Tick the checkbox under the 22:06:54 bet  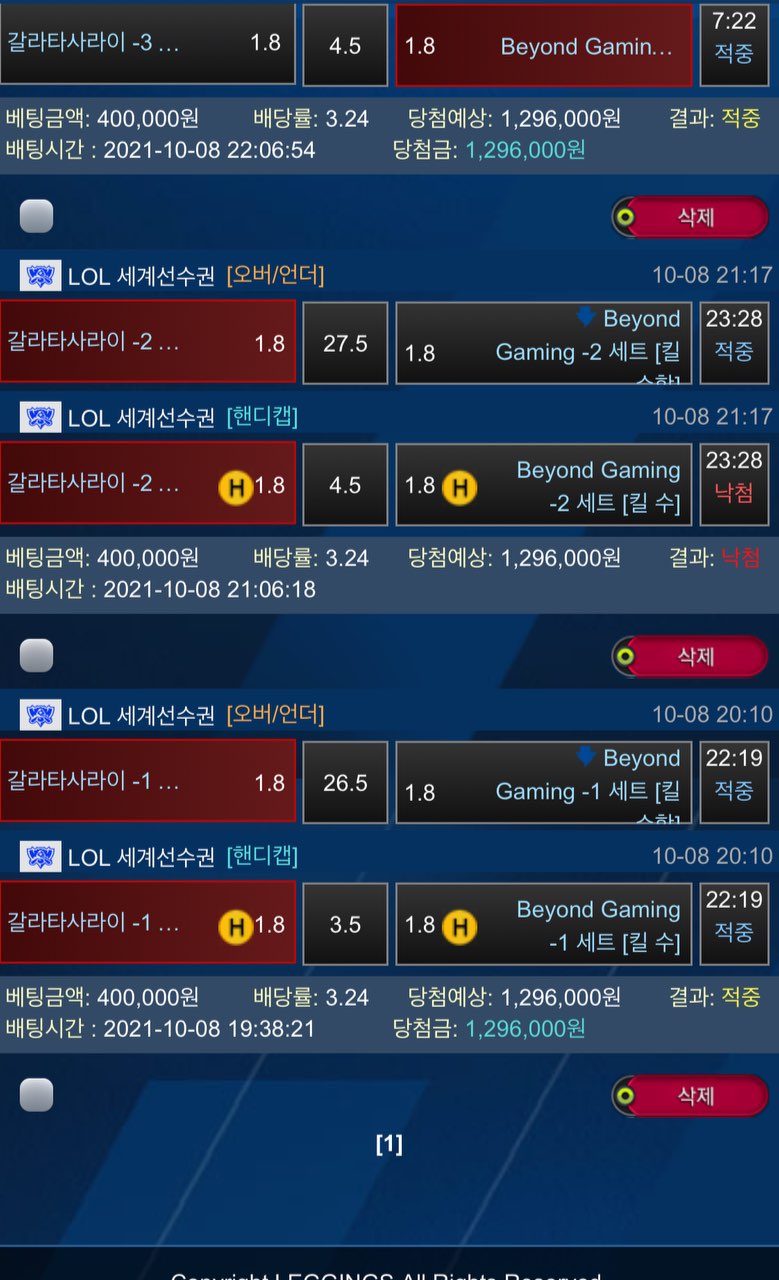point(36,216)
